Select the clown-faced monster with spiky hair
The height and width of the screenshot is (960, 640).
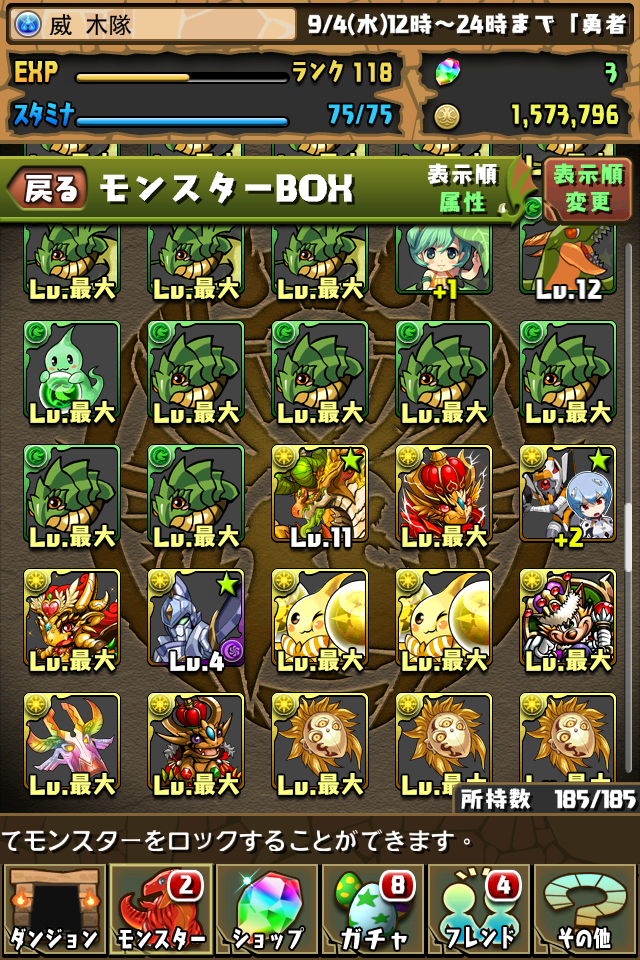coord(567,618)
